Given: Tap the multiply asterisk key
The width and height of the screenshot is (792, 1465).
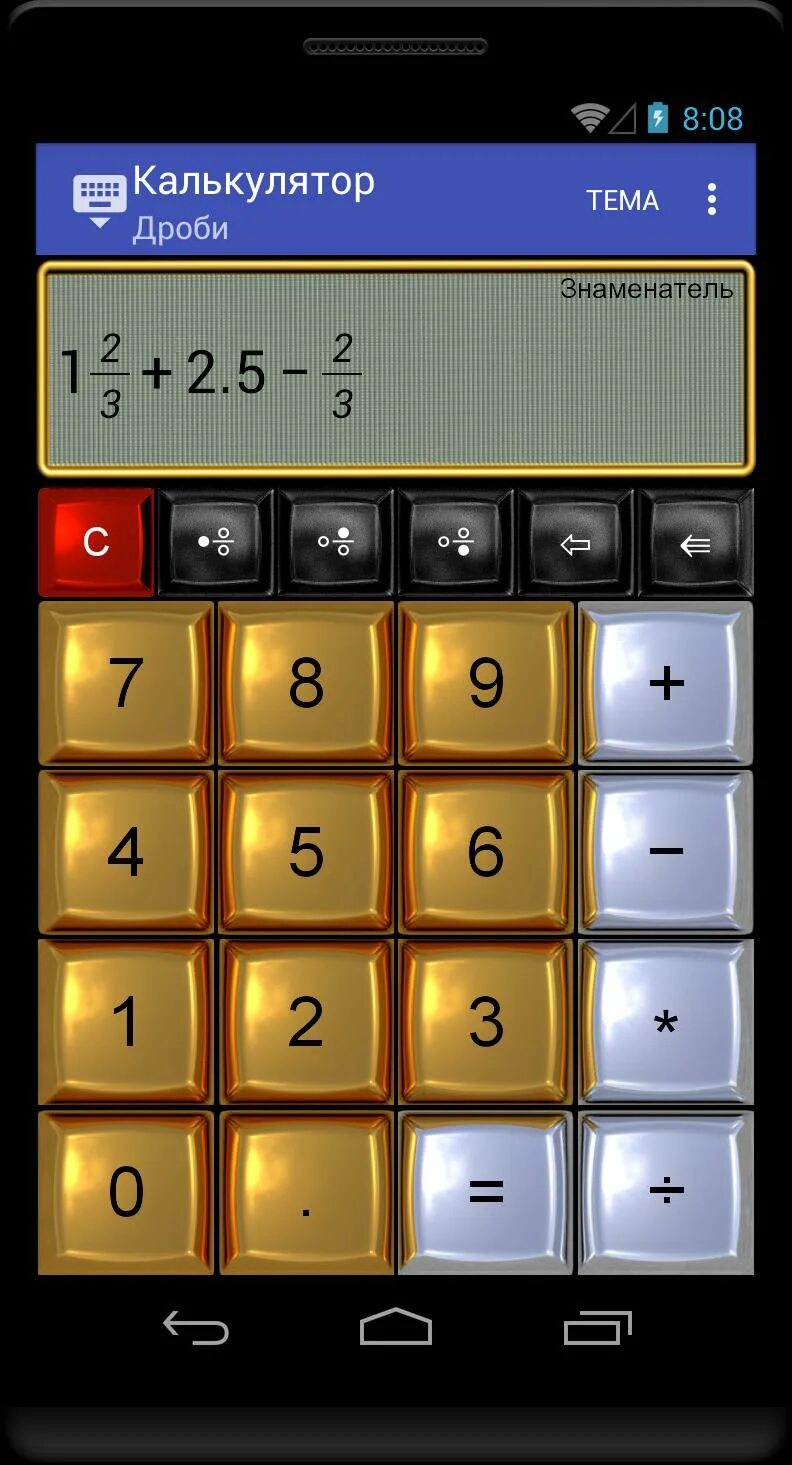Looking at the screenshot, I should click(x=666, y=1022).
